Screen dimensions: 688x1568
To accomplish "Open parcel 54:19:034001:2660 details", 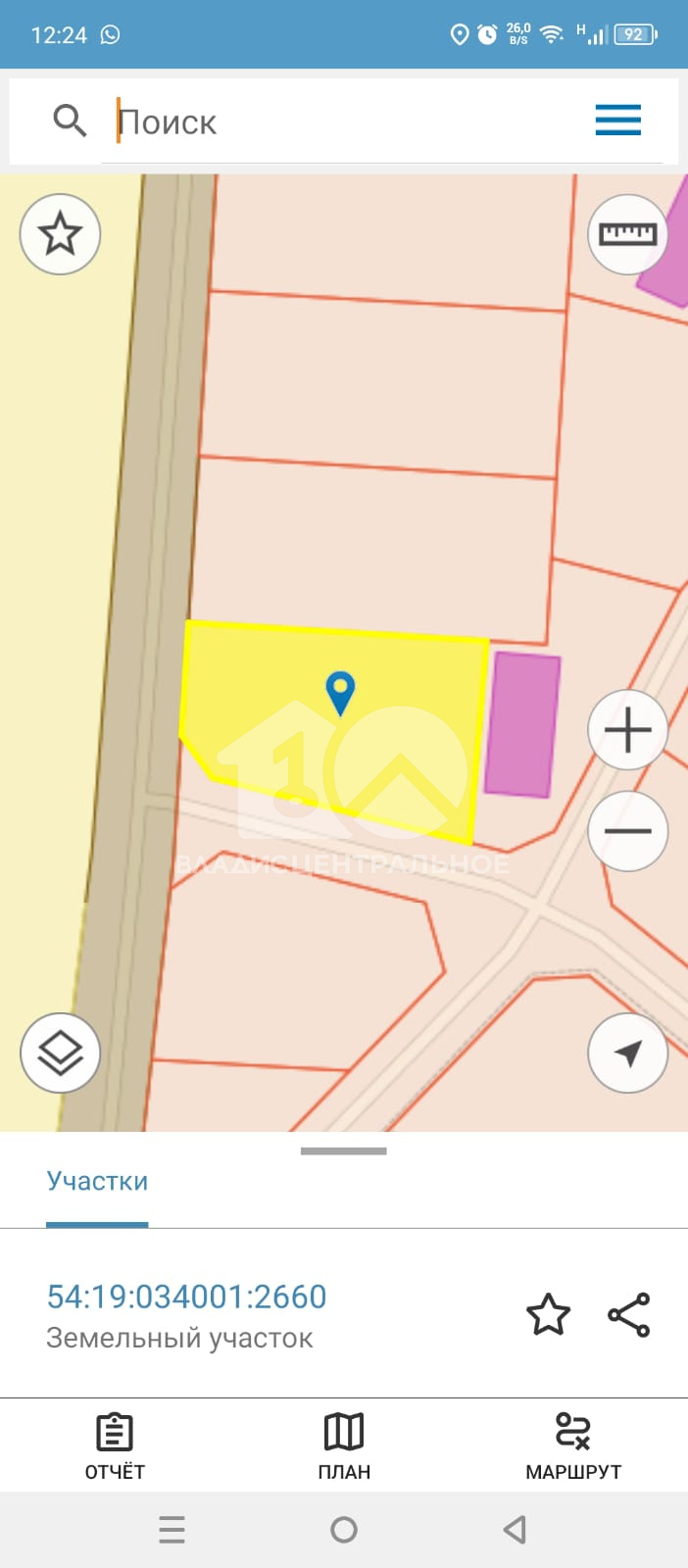I will [x=186, y=1297].
